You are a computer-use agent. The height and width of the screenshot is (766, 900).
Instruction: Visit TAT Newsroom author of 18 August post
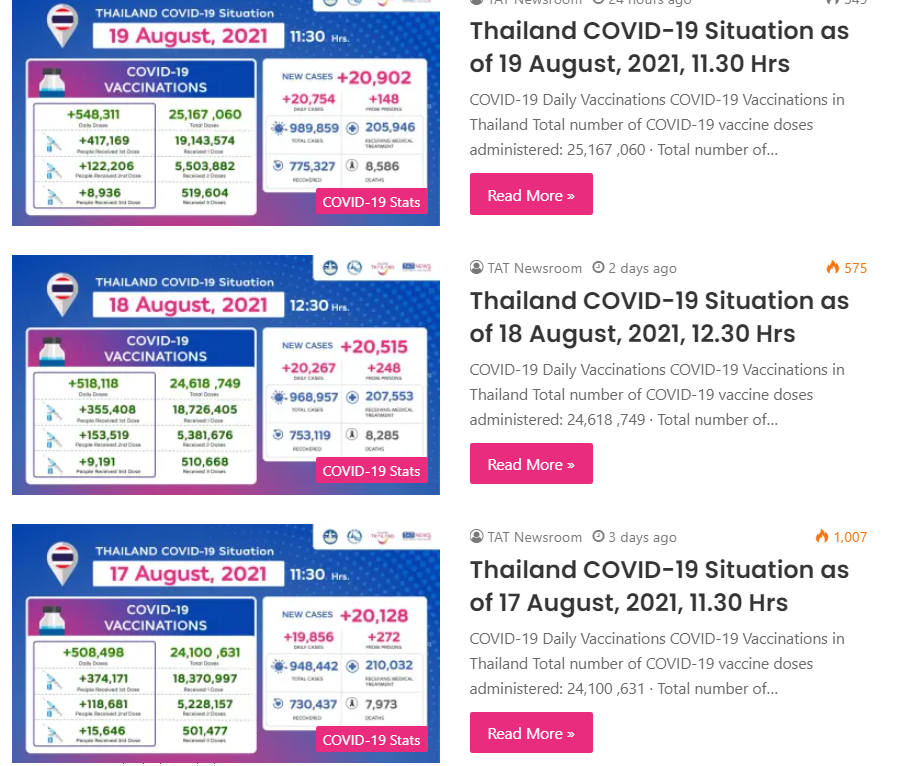534,268
